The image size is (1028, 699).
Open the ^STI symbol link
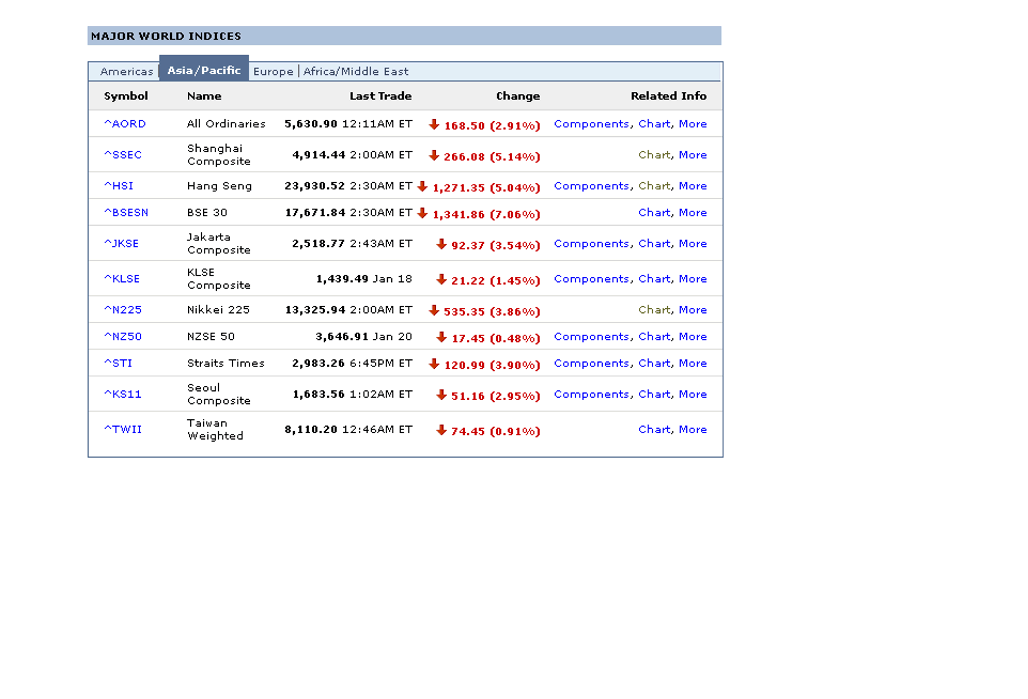click(x=118, y=364)
